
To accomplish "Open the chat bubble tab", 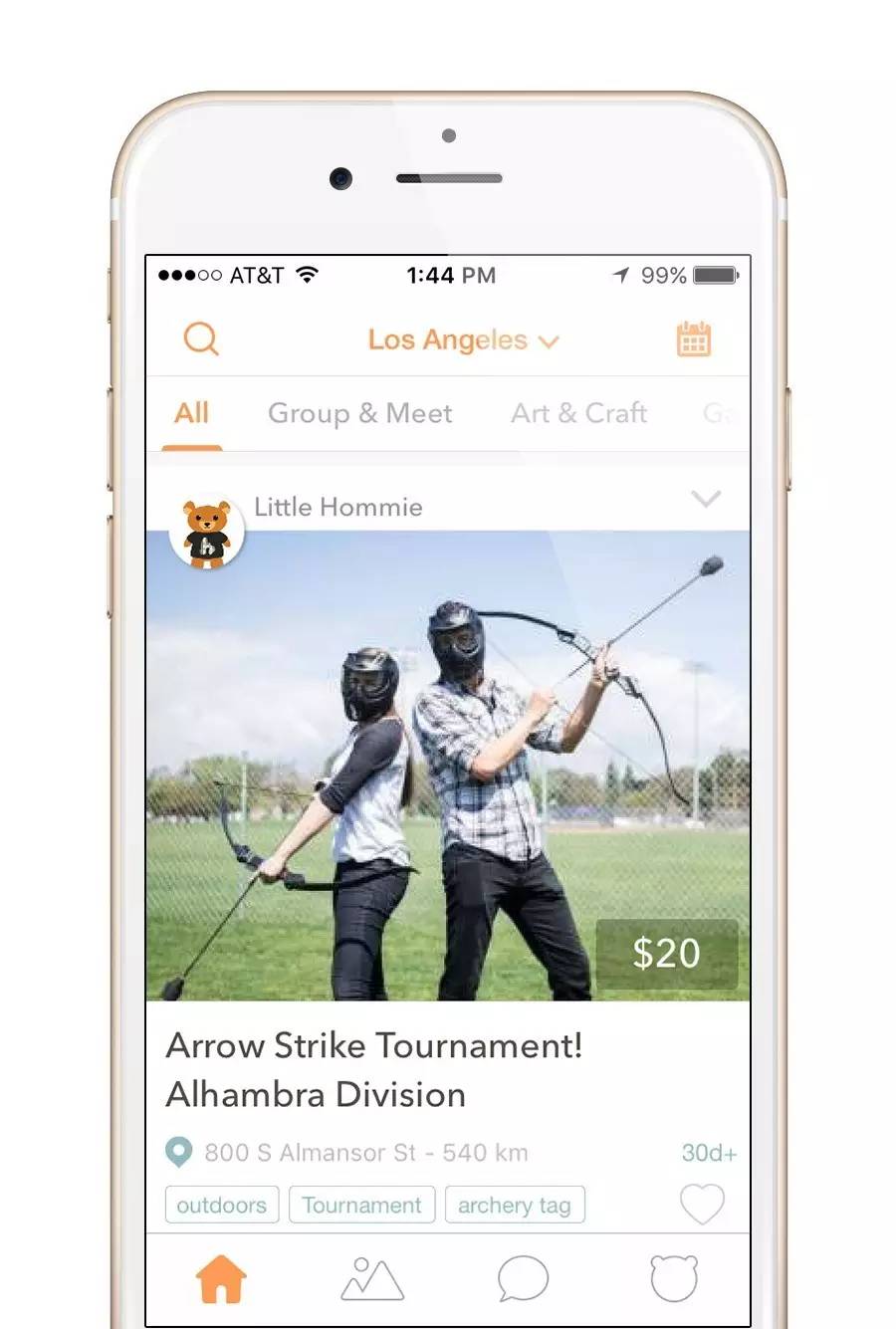I will tap(523, 1279).
